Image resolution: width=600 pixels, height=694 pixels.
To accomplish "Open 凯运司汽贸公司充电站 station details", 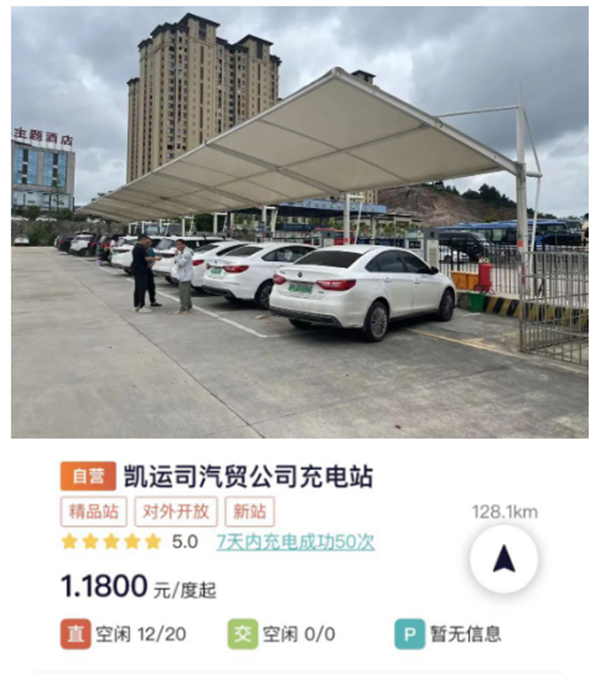I will 248,476.
